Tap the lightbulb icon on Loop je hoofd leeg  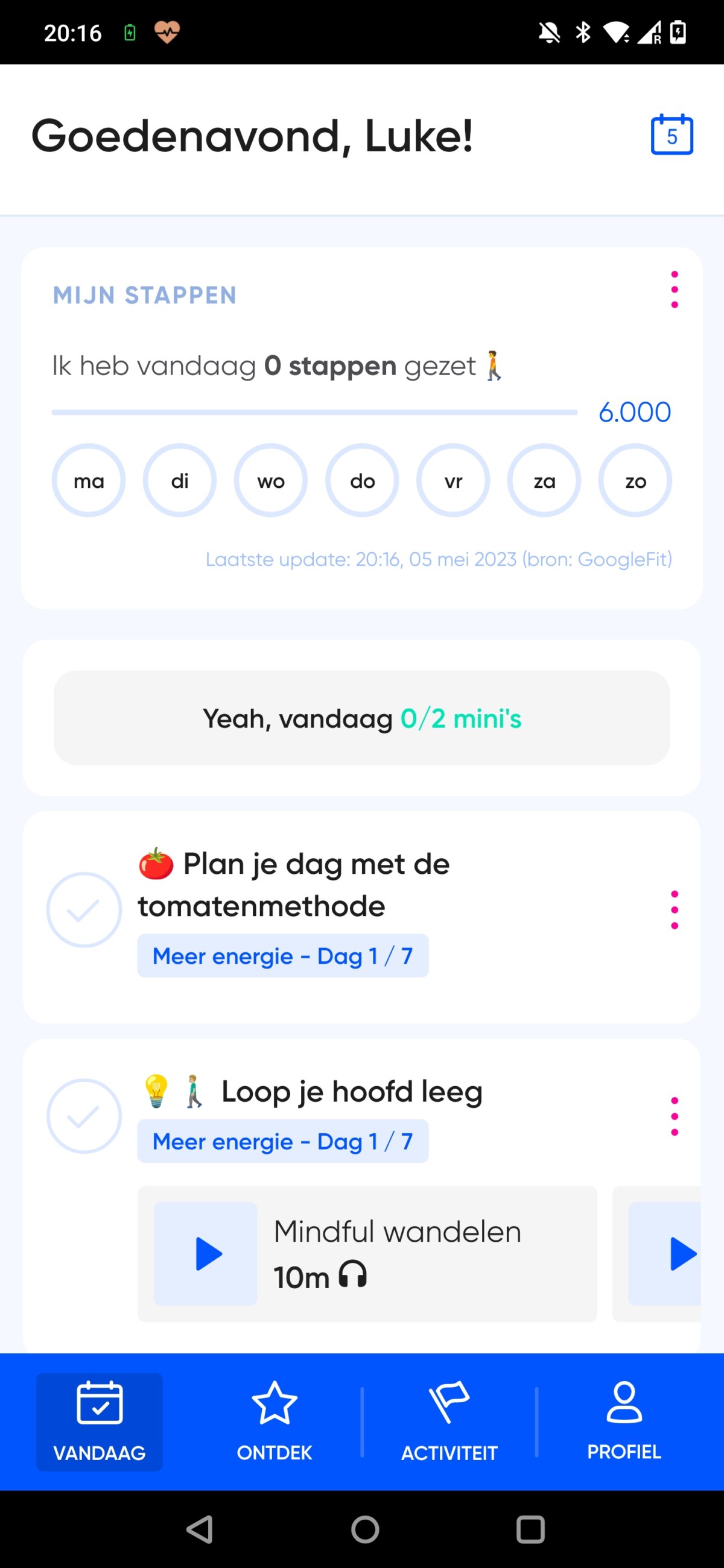156,1090
